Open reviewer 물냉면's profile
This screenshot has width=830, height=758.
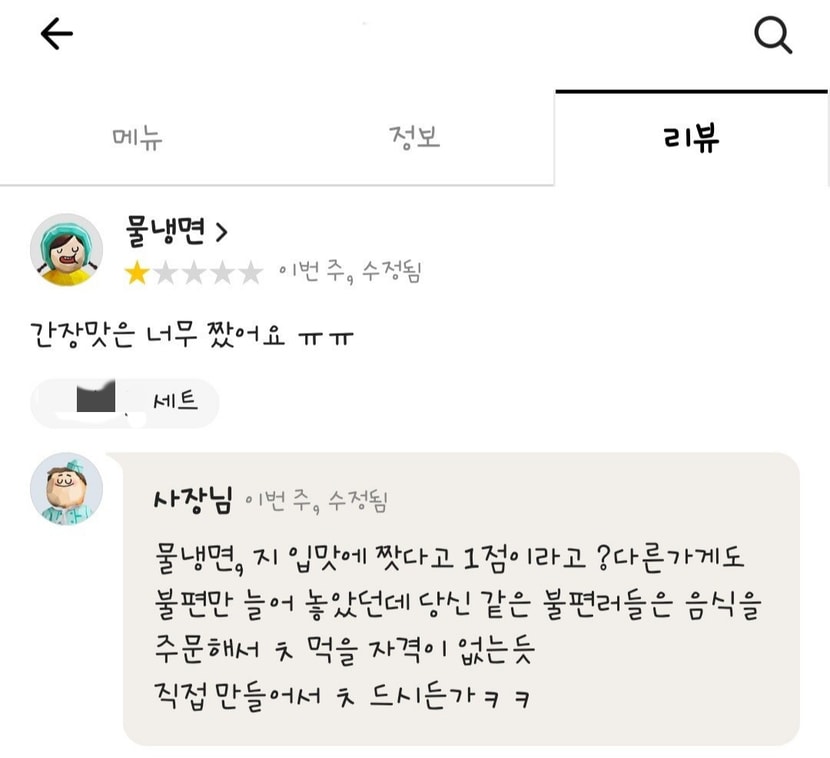(x=176, y=231)
